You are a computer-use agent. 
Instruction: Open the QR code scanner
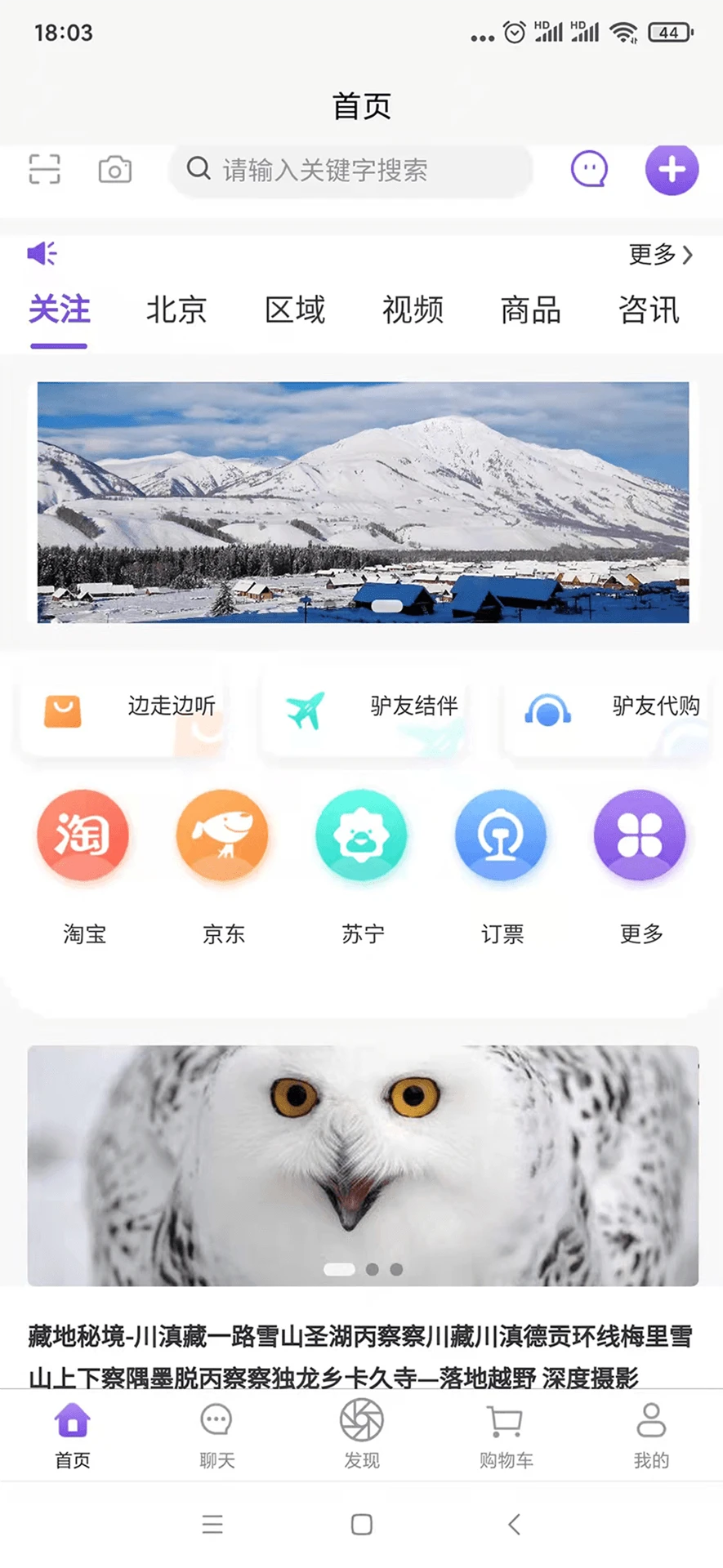44,169
